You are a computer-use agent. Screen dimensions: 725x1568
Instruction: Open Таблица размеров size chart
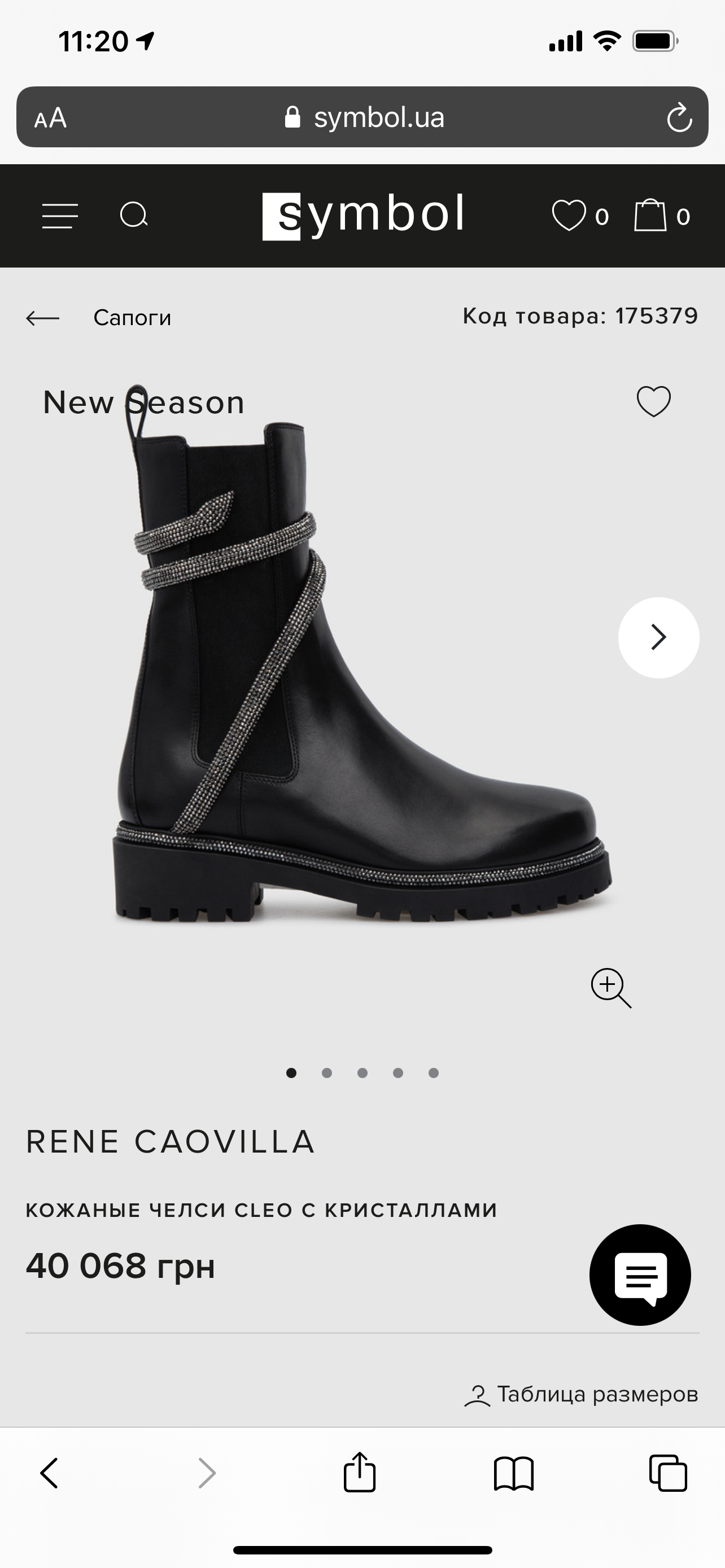point(582,1395)
